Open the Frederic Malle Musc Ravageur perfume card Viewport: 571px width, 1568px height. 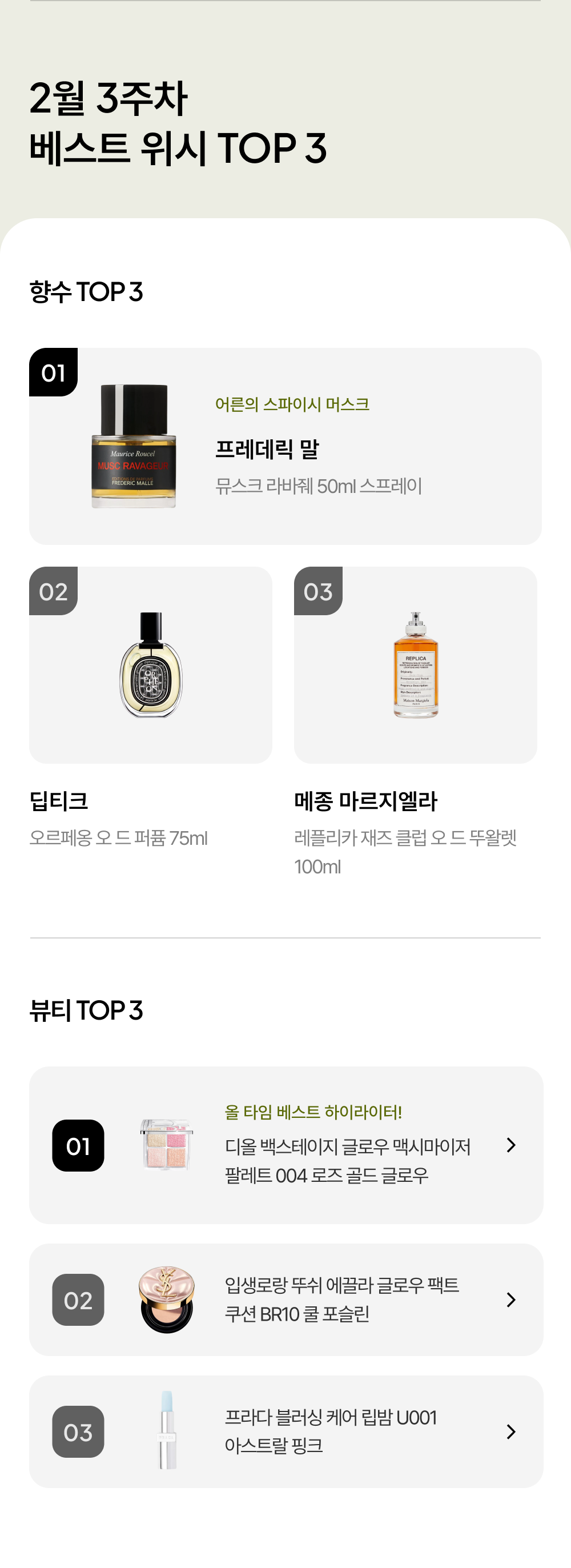point(285,446)
